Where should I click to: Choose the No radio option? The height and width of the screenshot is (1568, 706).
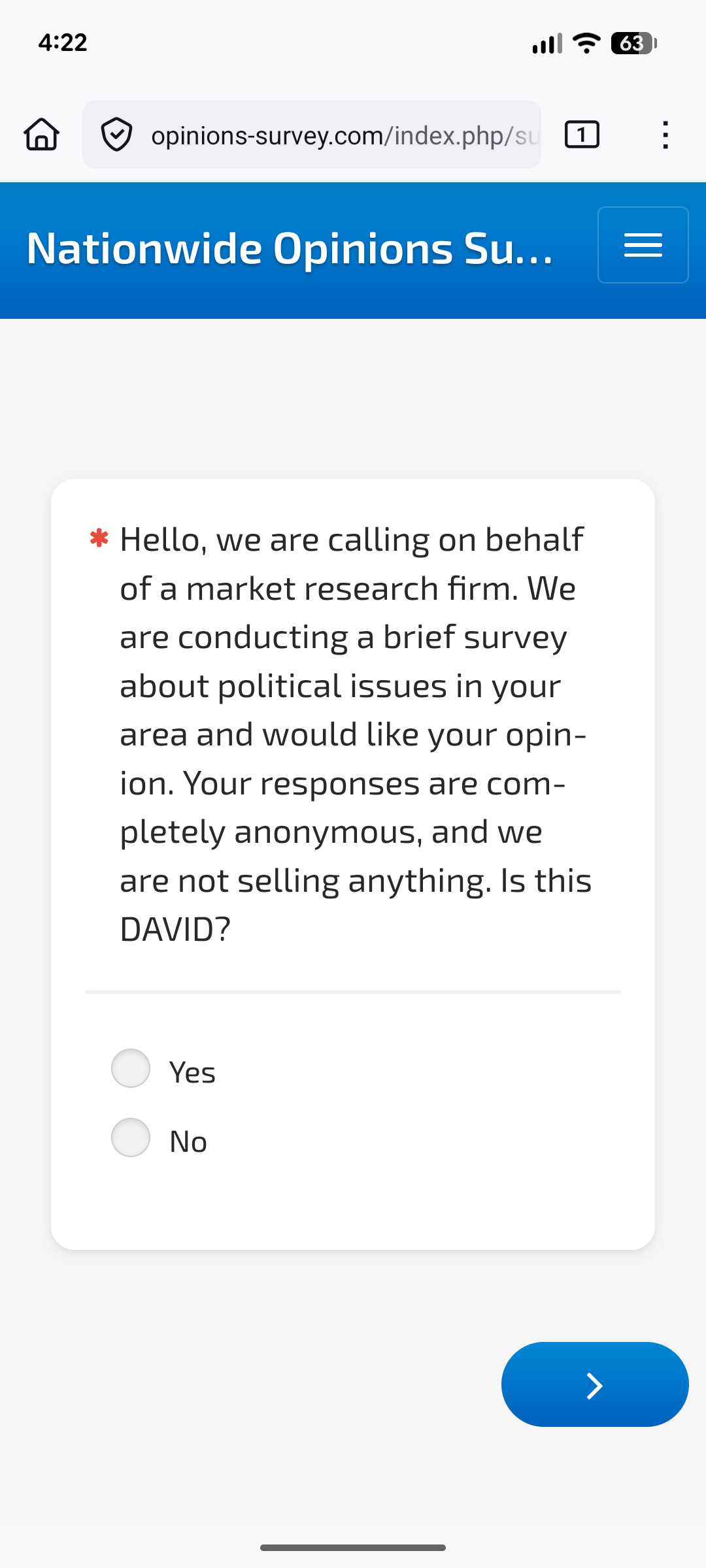point(131,1137)
